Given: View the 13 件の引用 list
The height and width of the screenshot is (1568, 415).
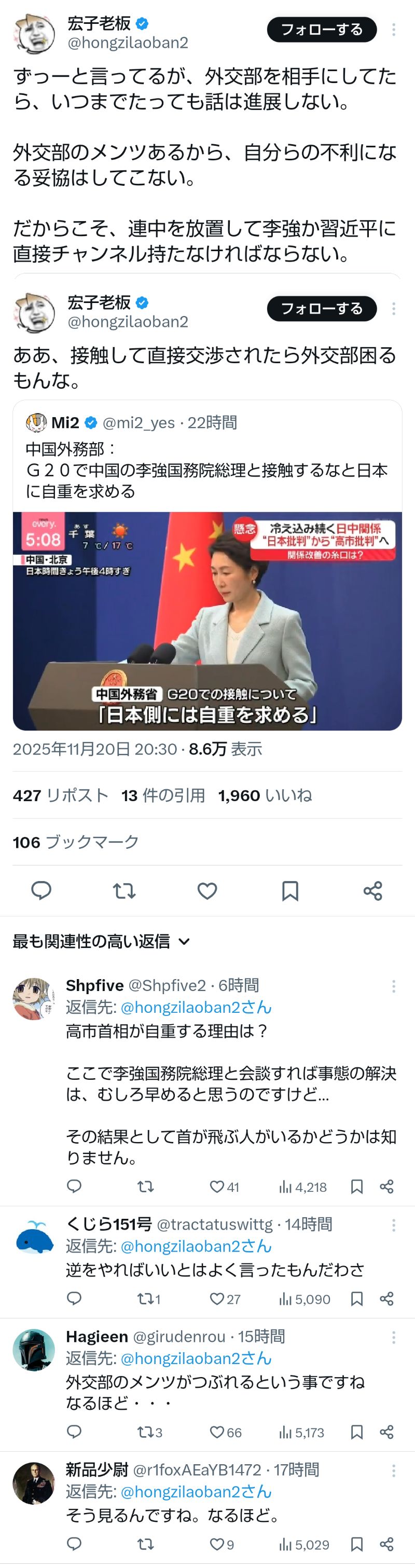Looking at the screenshot, I should (162, 795).
